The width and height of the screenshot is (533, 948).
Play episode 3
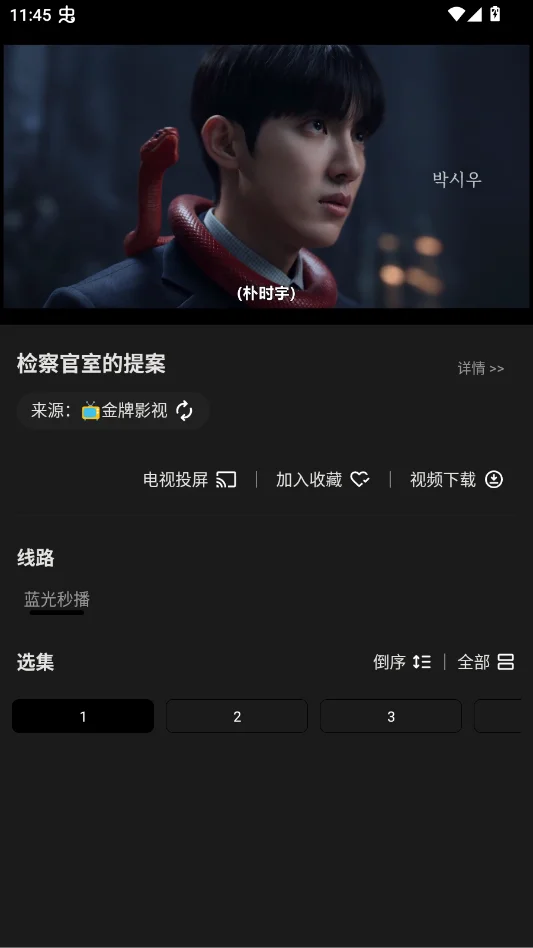[391, 716]
